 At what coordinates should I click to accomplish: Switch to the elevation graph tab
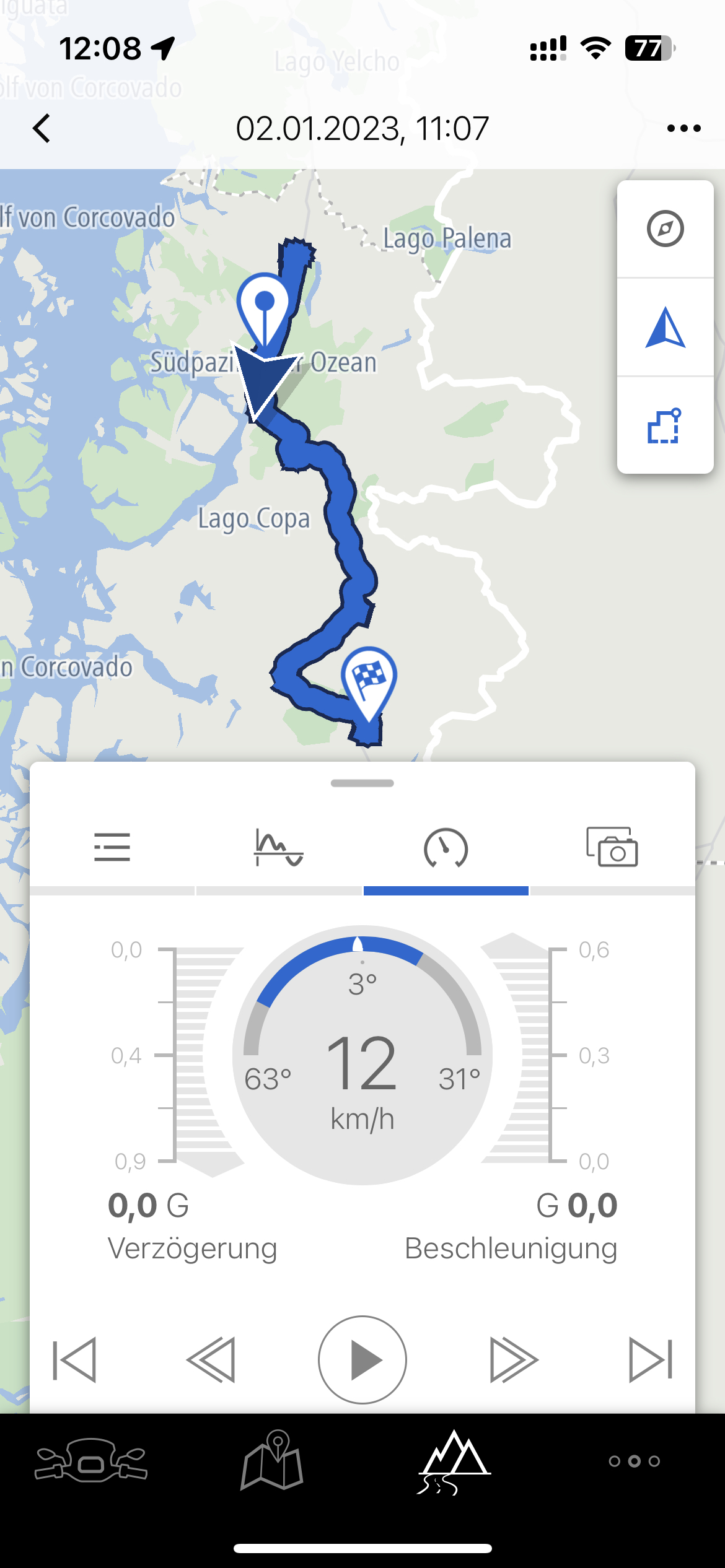pyautogui.click(x=279, y=847)
